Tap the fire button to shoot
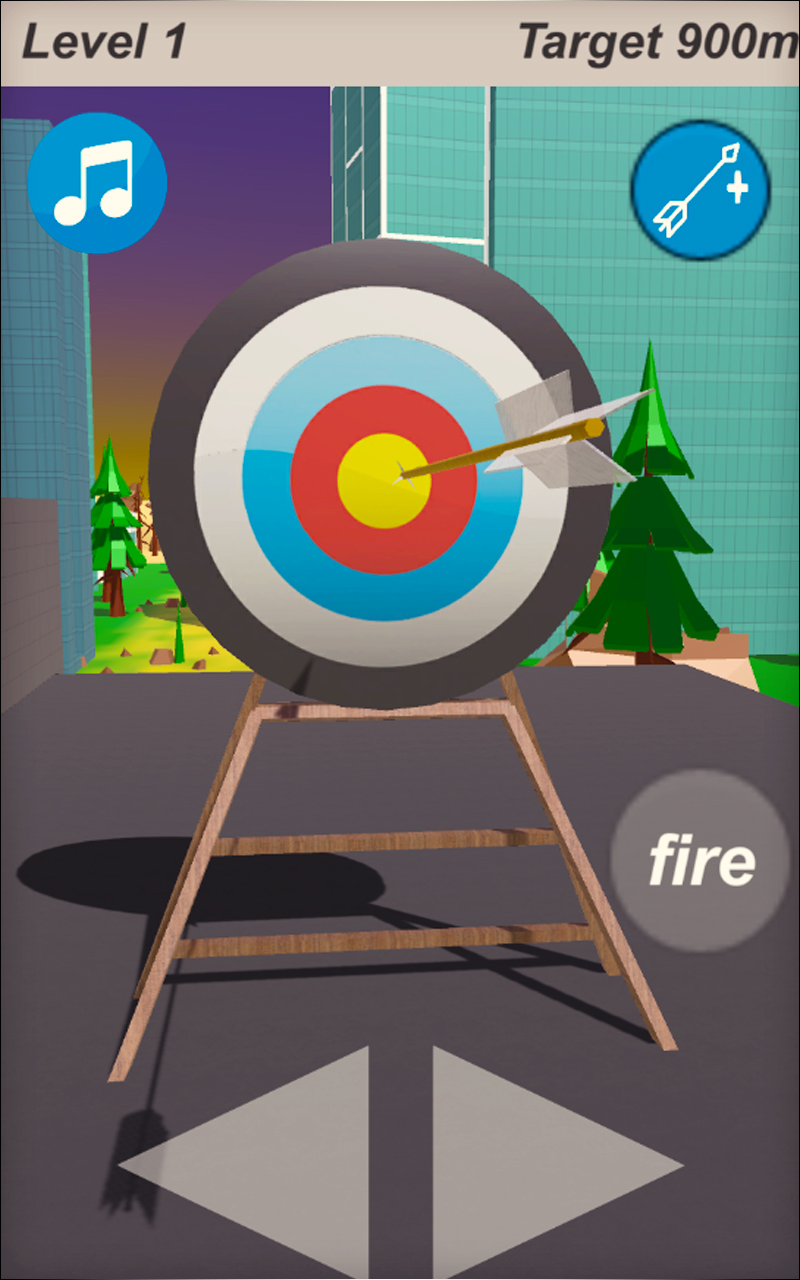Screen dimensions: 800x1280 tap(700, 860)
